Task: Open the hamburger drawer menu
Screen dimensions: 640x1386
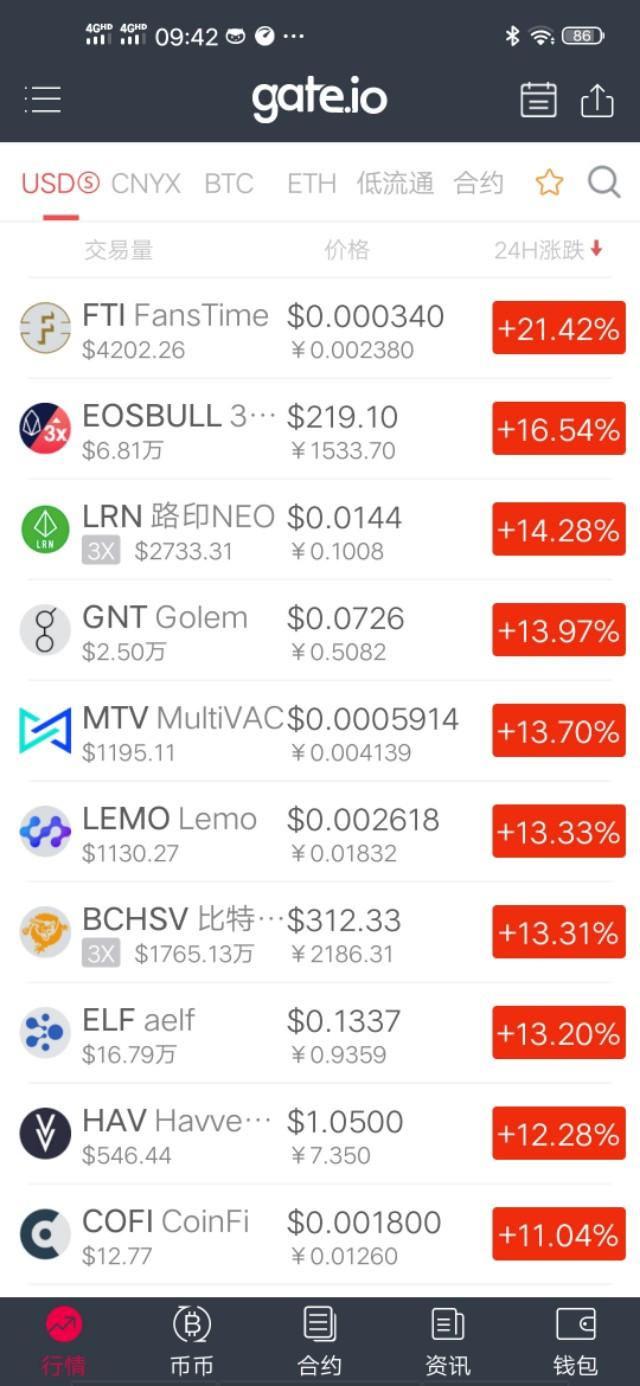Action: (x=43, y=99)
